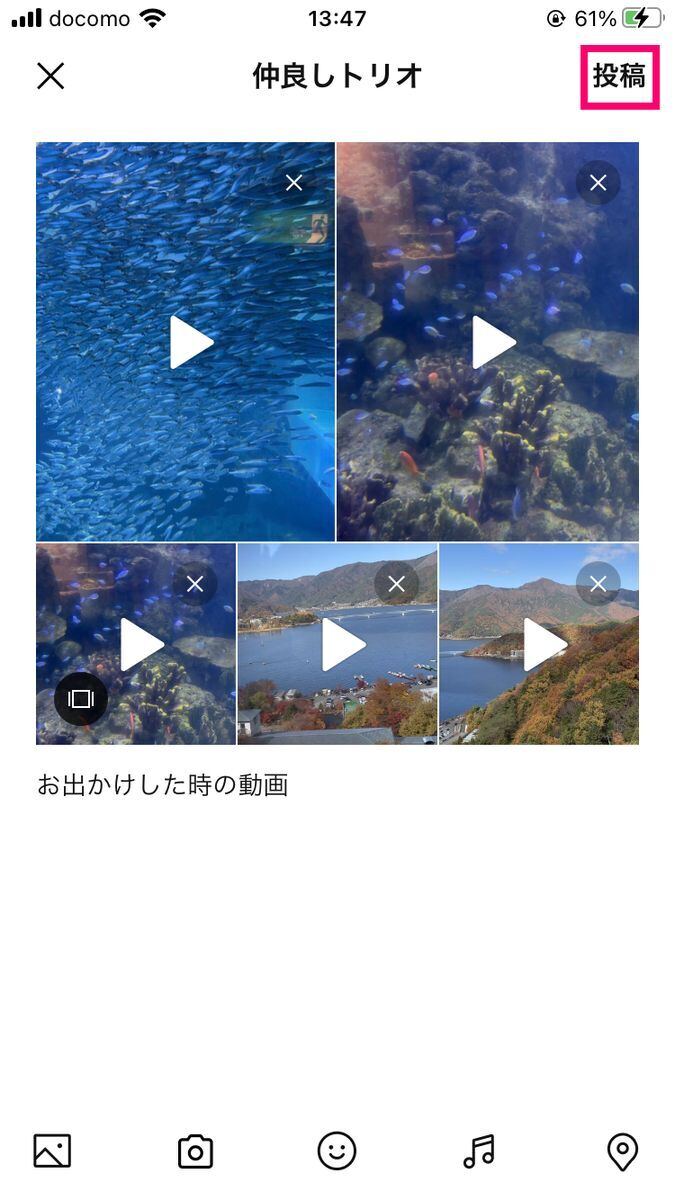Play the large coral reef video
Viewport: 675px width, 1200px height.
pos(492,342)
